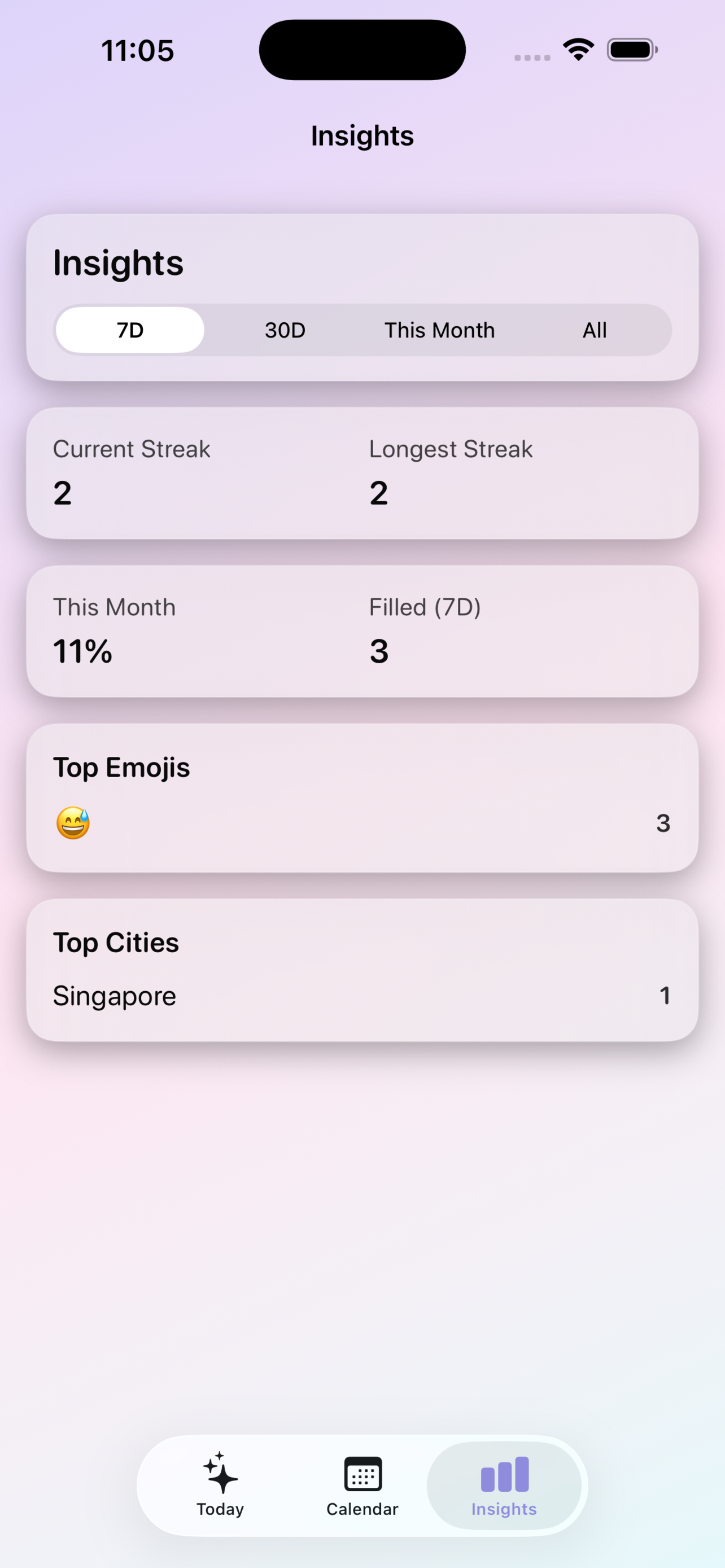Screen dimensions: 725x1568
Task: Select This Month in the range selector
Action: 439,329
